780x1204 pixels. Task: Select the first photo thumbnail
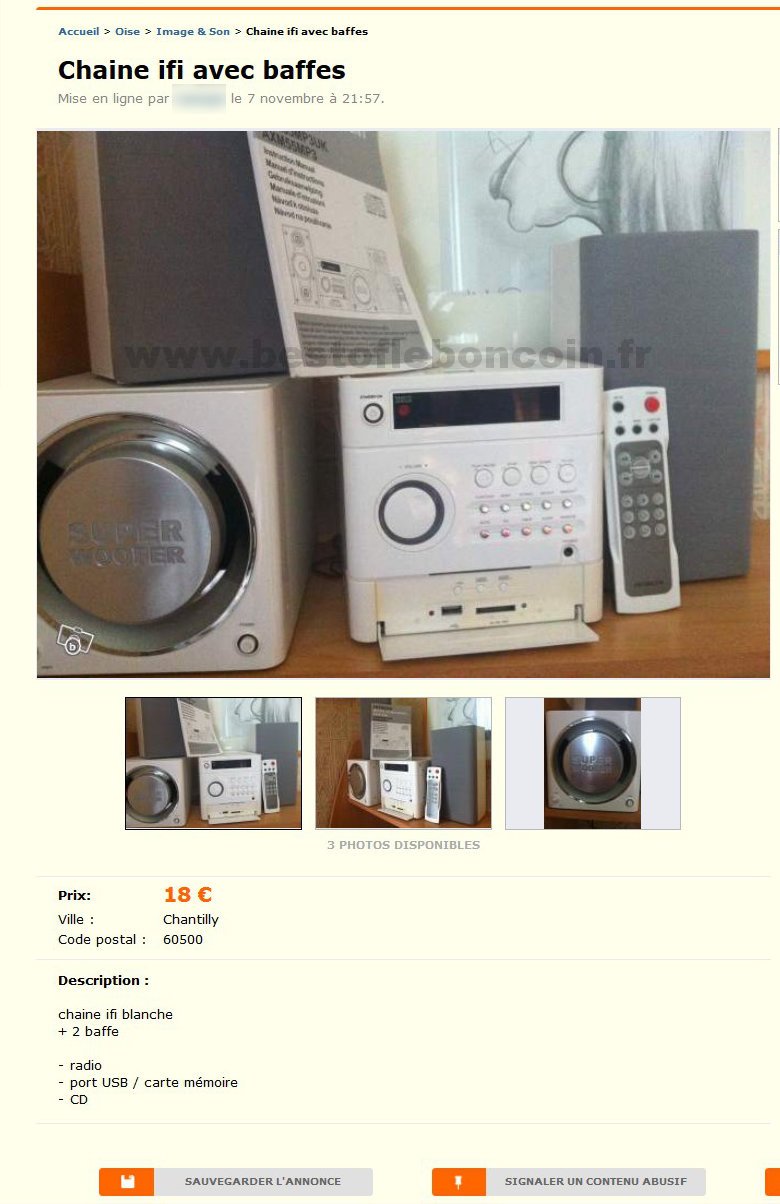[x=213, y=763]
